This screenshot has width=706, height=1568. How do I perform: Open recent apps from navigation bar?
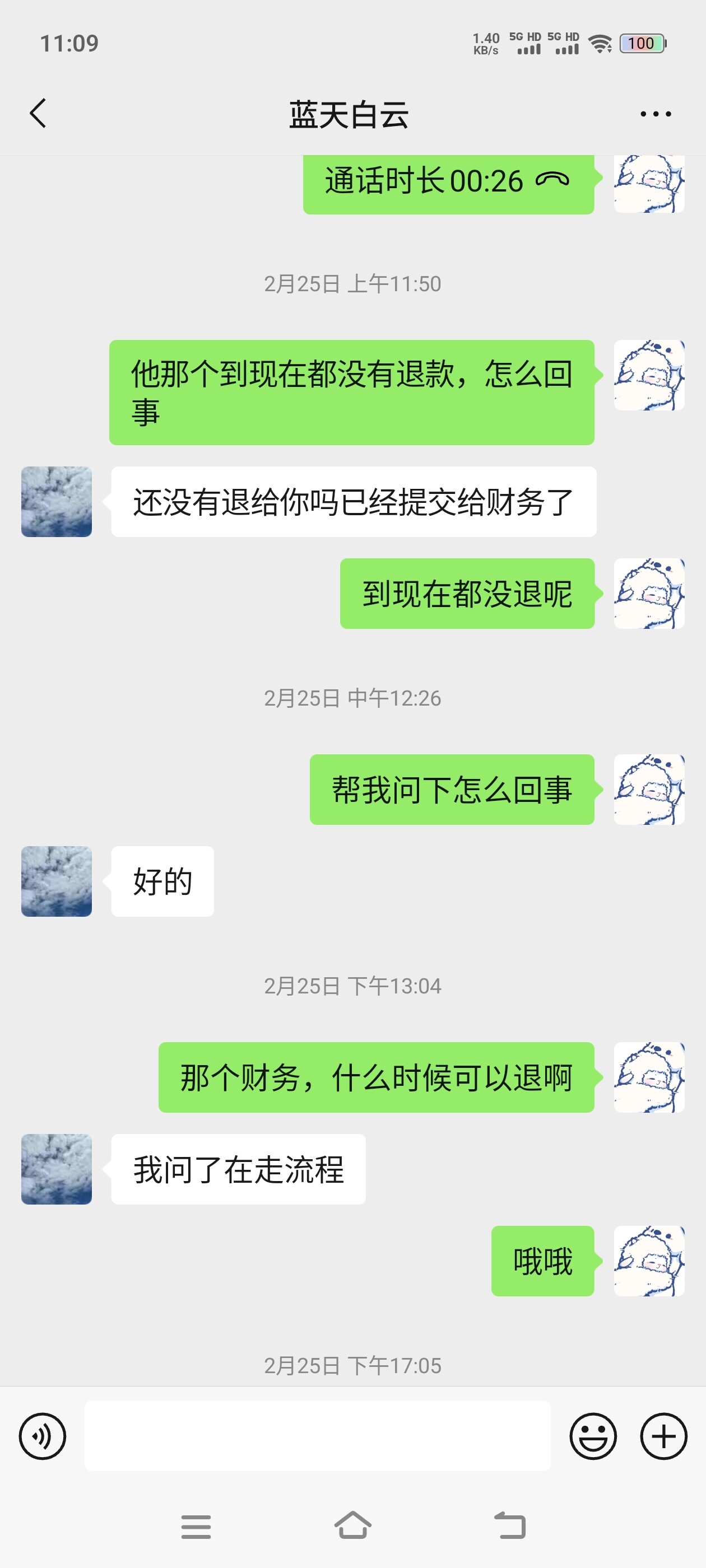click(x=196, y=1527)
